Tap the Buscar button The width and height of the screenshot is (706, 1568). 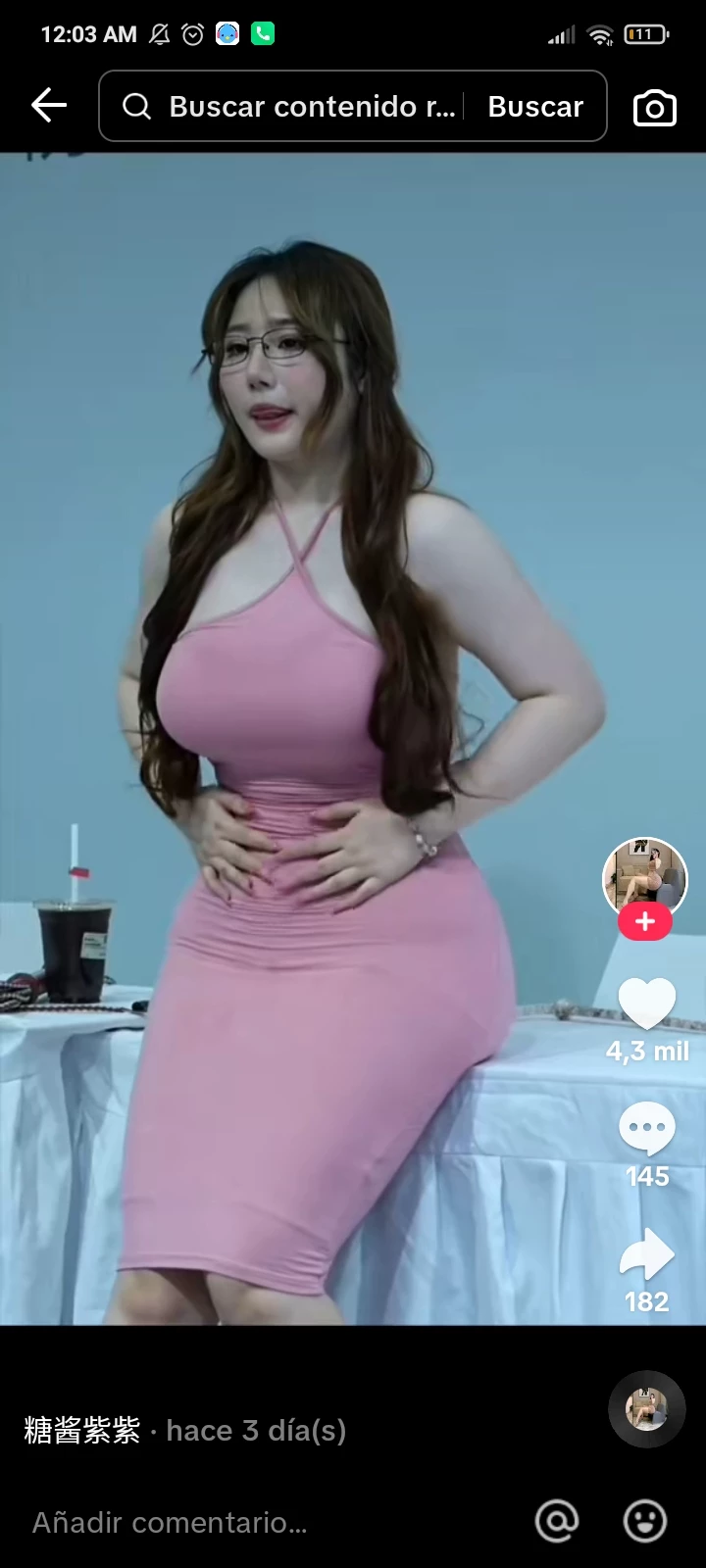tap(535, 106)
